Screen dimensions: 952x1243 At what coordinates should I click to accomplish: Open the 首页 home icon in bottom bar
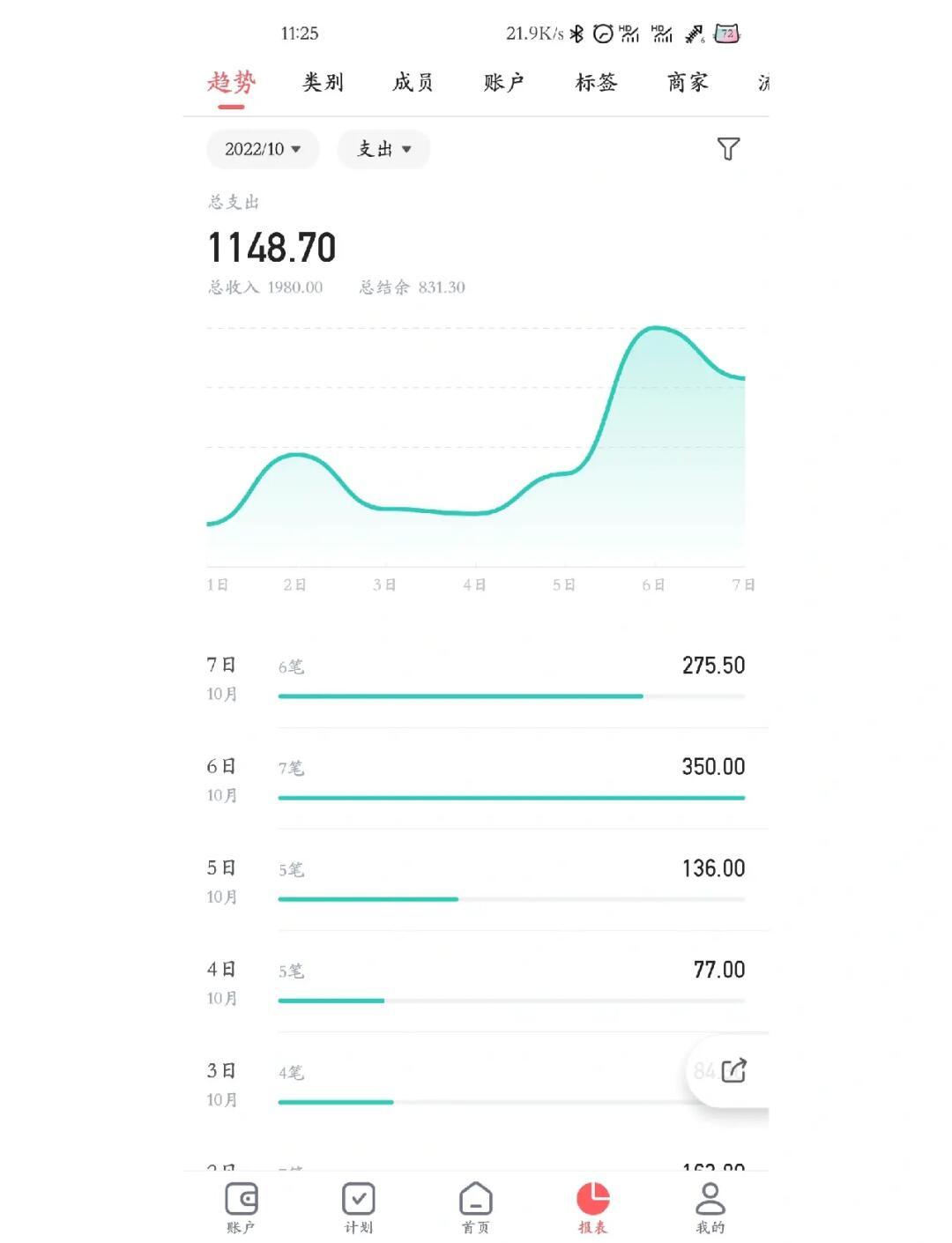pyautogui.click(x=476, y=1206)
